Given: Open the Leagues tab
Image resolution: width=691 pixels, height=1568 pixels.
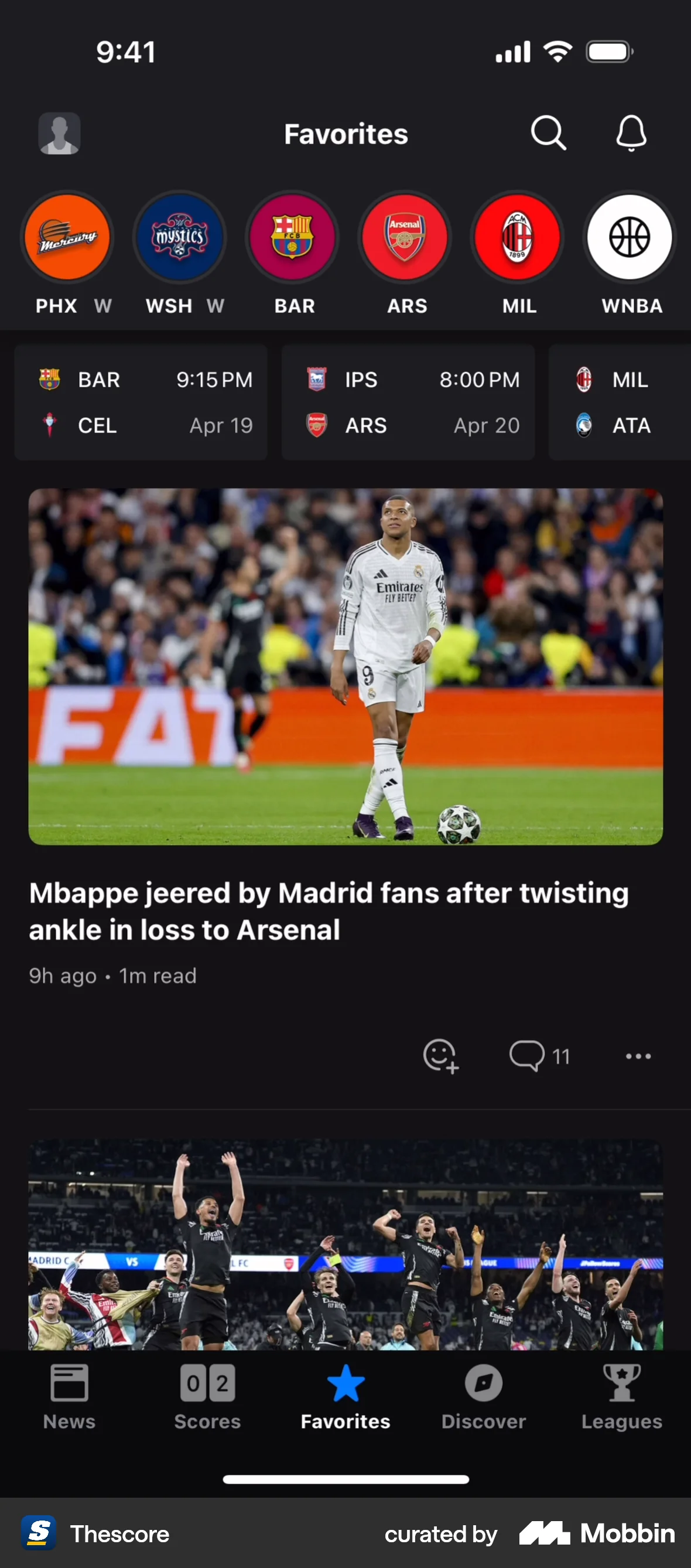Looking at the screenshot, I should pyautogui.click(x=622, y=1399).
